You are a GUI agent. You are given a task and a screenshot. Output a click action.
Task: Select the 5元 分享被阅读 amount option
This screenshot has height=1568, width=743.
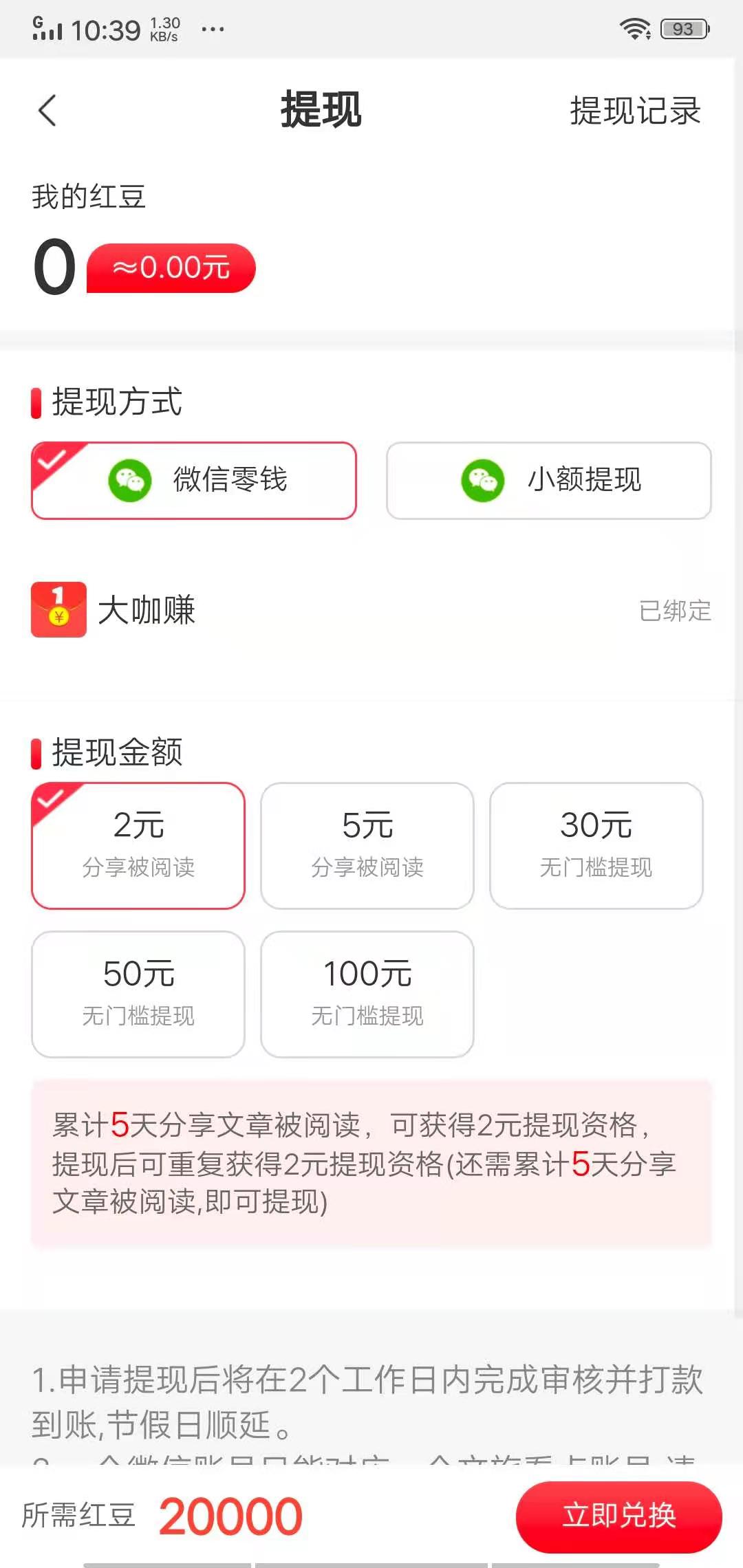click(x=367, y=845)
